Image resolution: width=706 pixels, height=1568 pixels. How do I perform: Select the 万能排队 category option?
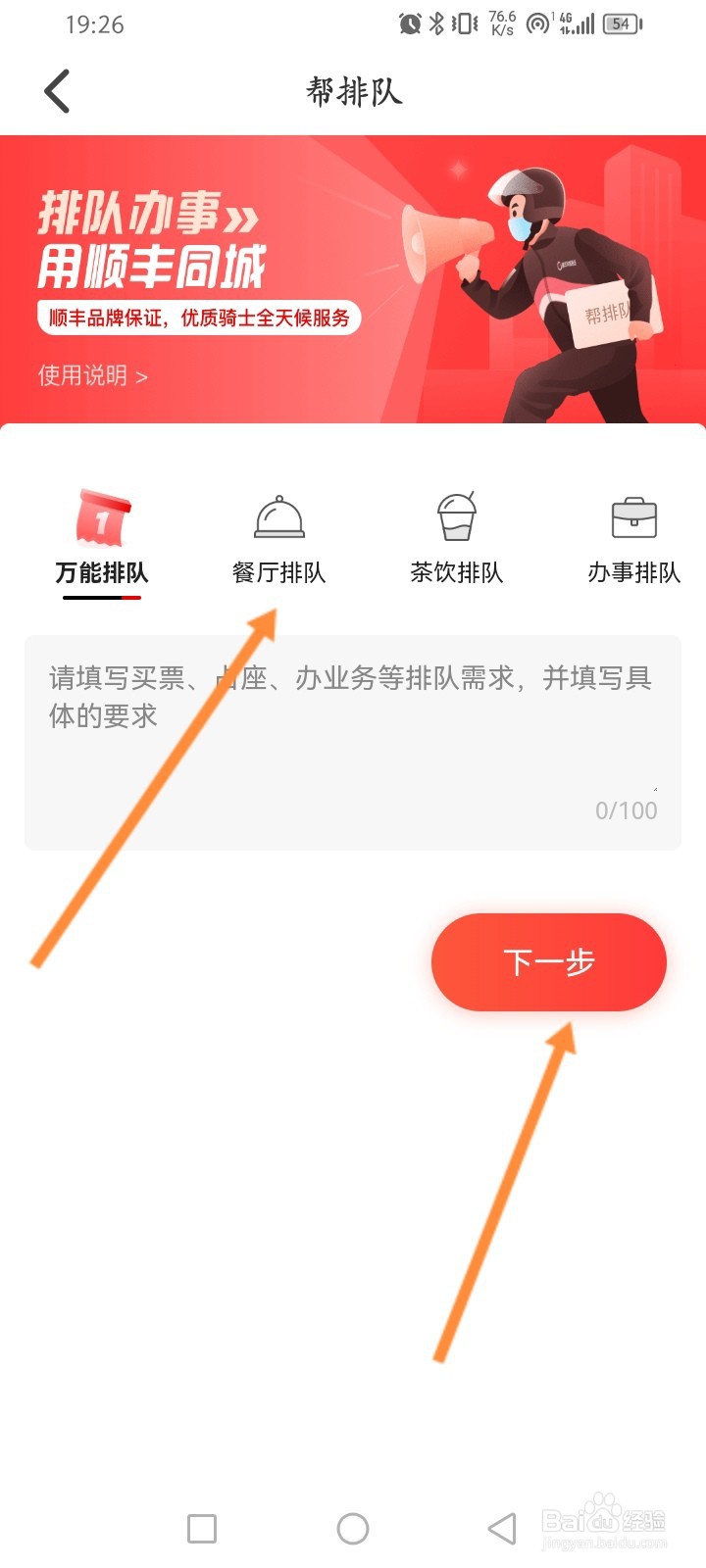pyautogui.click(x=102, y=573)
